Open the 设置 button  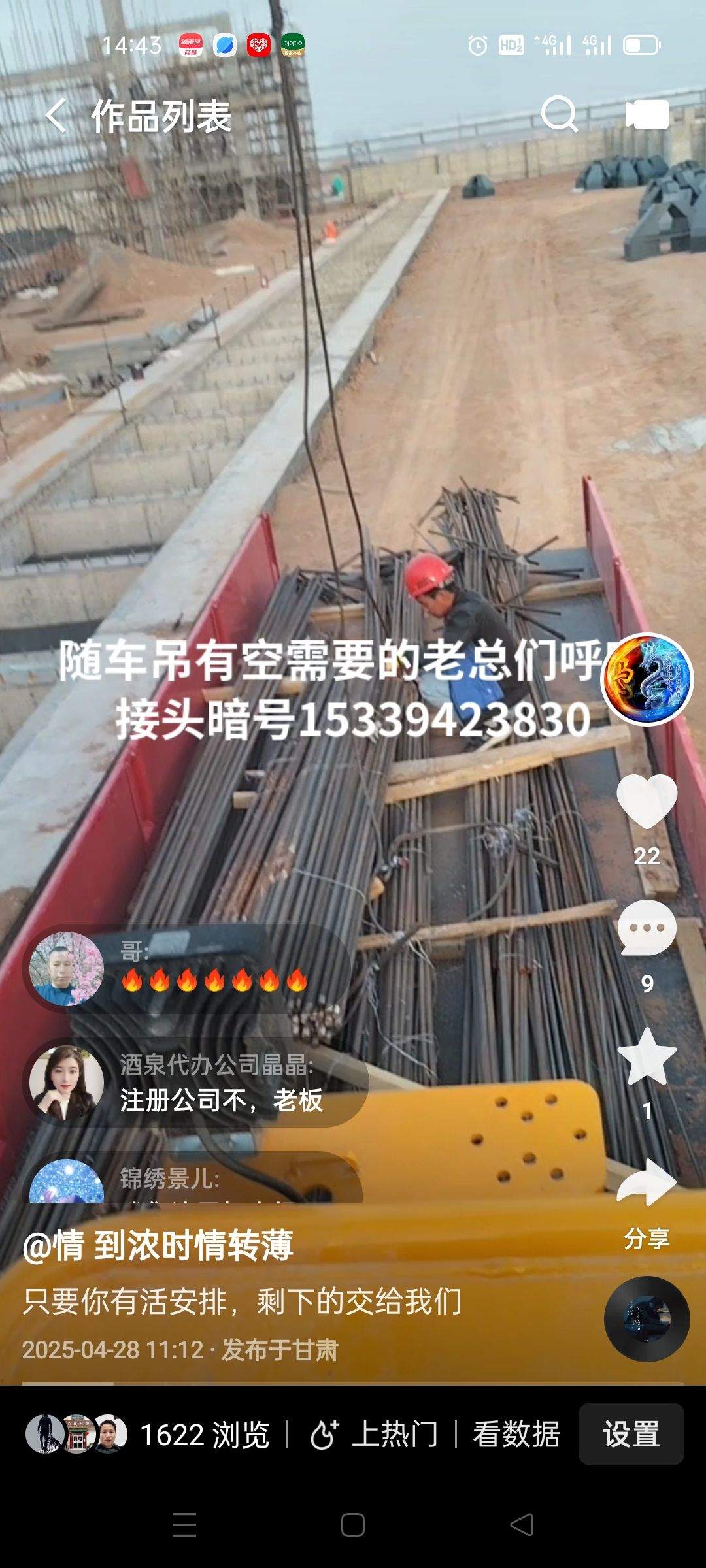point(631,1435)
